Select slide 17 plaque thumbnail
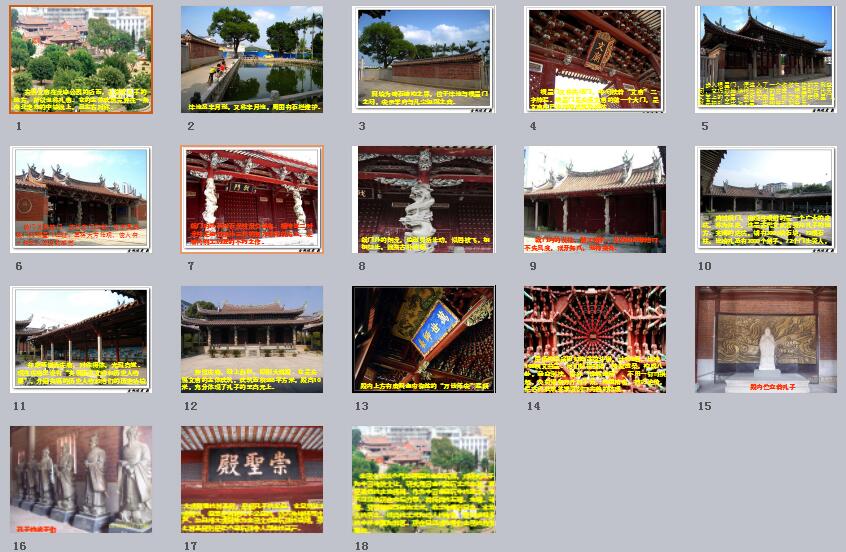The height and width of the screenshot is (552, 846). (252, 479)
